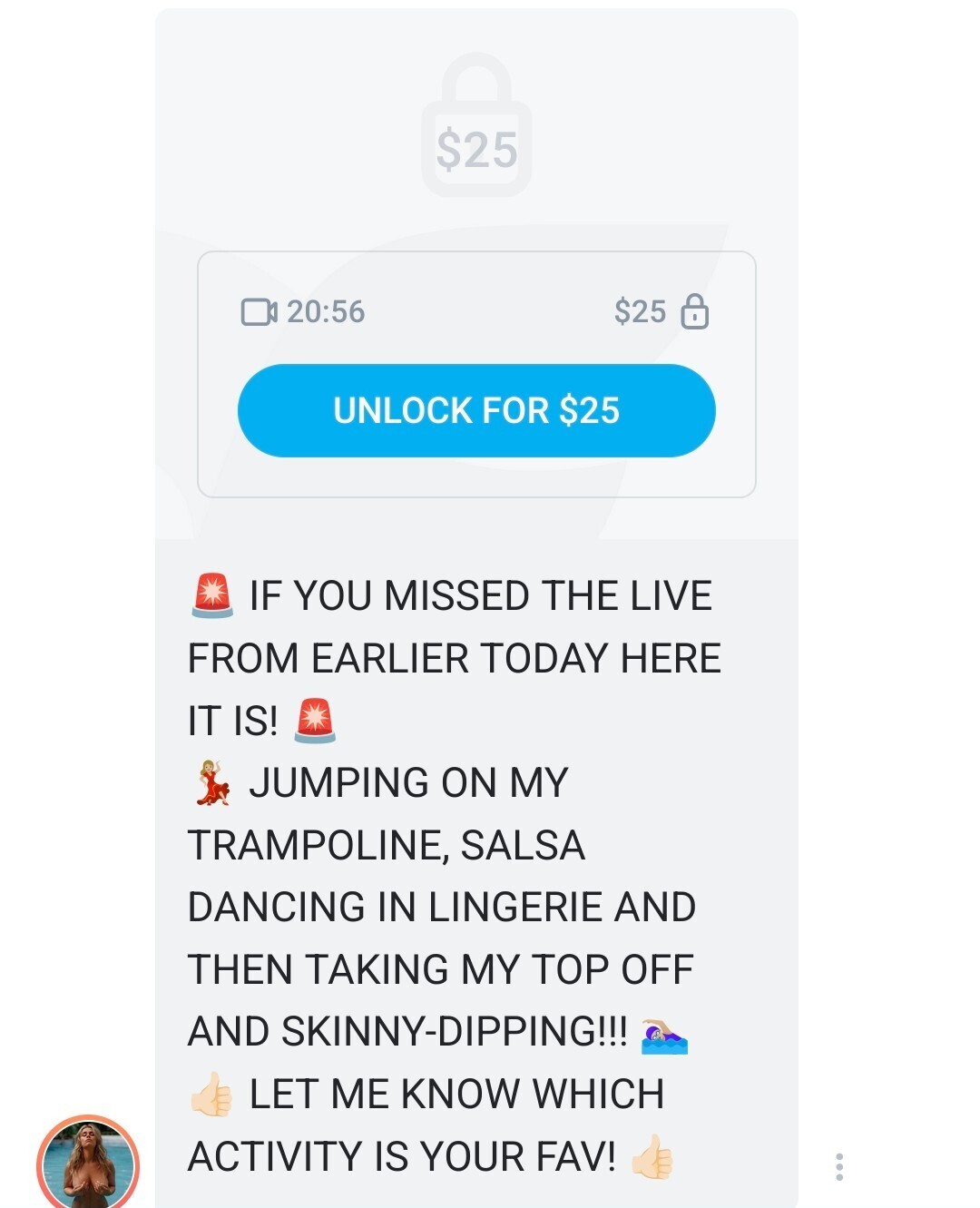
Task: Open the sender's profile avatar
Action: point(88,1164)
